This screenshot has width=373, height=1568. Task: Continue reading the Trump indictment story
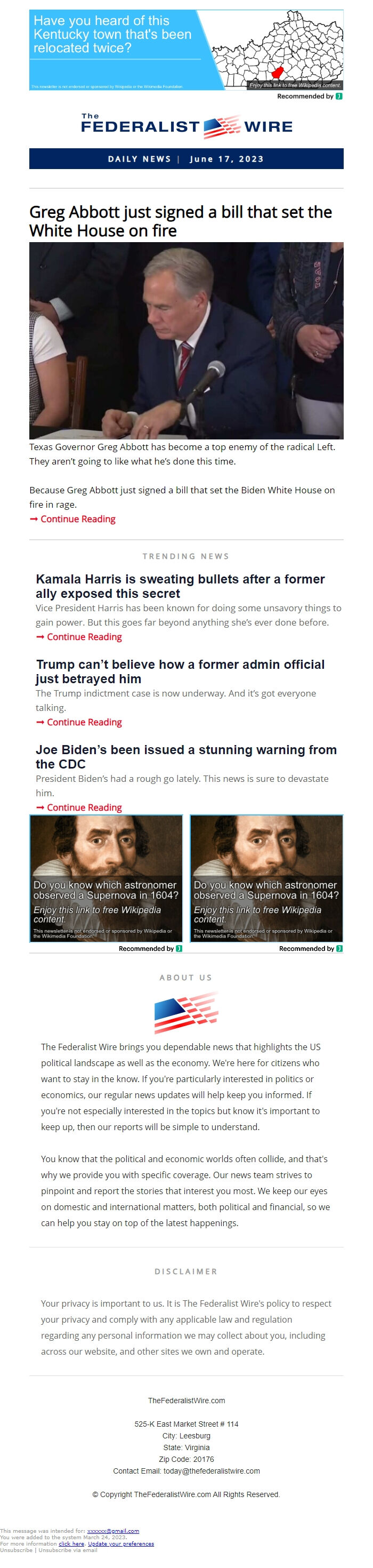[84, 722]
